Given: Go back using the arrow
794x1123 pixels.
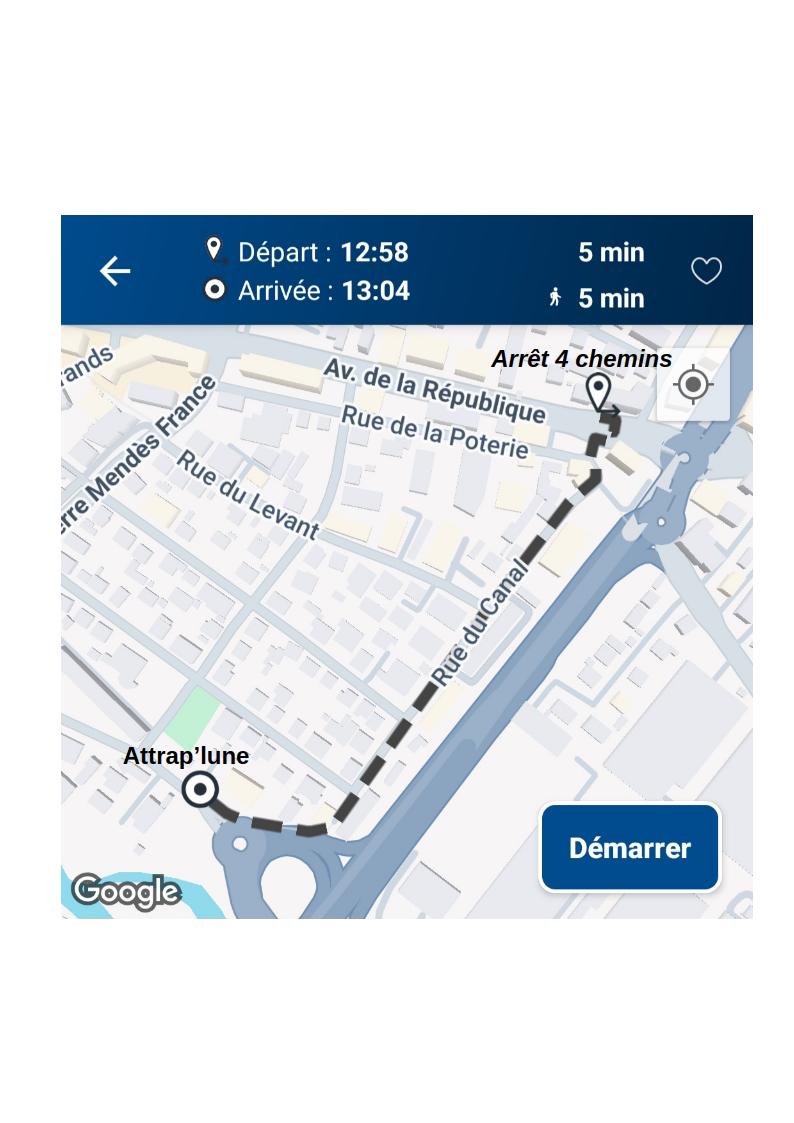Looking at the screenshot, I should pyautogui.click(x=115, y=271).
